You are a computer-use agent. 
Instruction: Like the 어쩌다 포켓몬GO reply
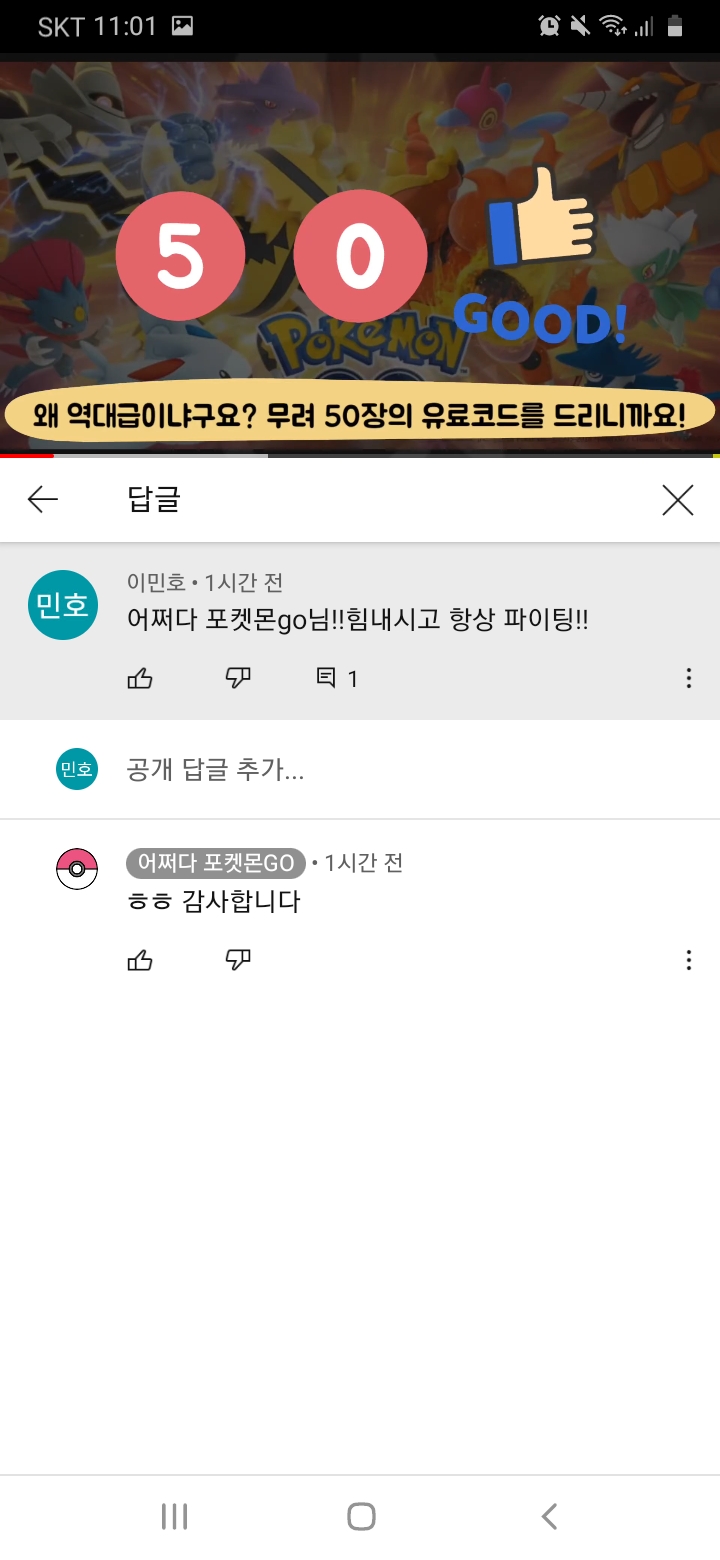[140, 961]
